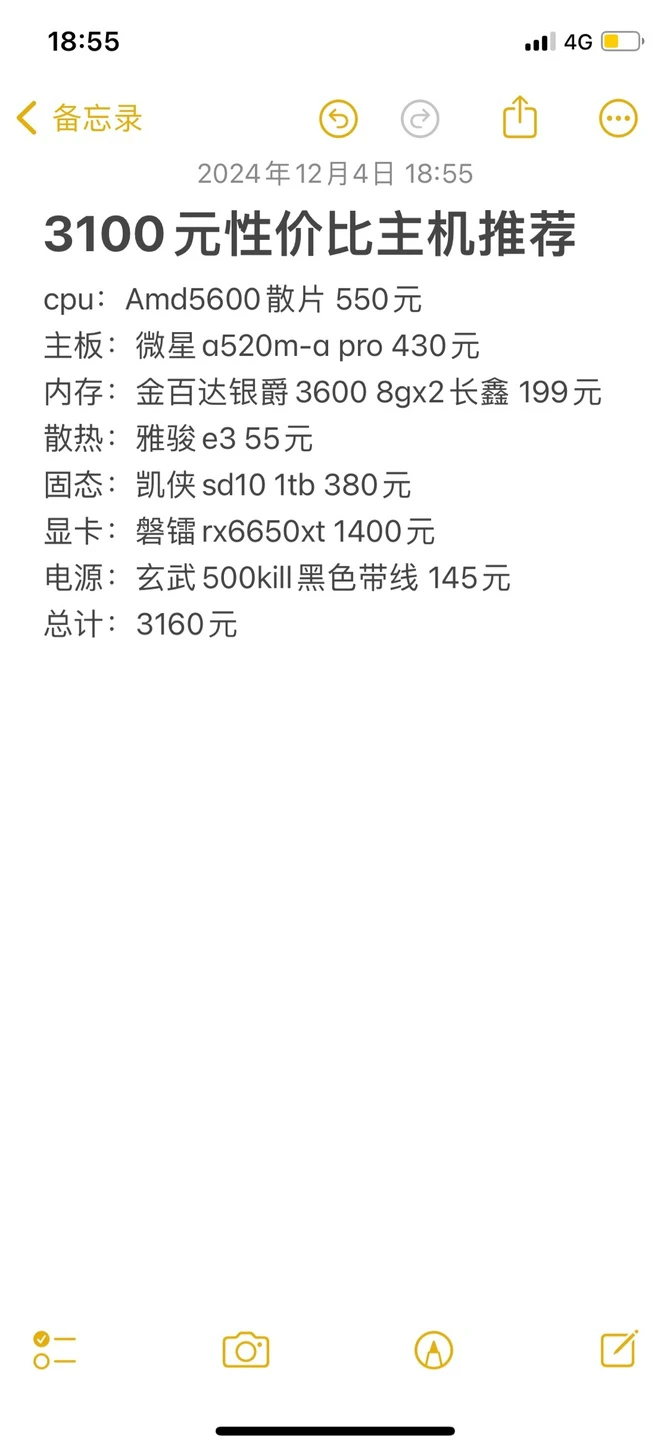The image size is (670, 1450).
Task: Open the camera attachment option
Action: point(246,1350)
